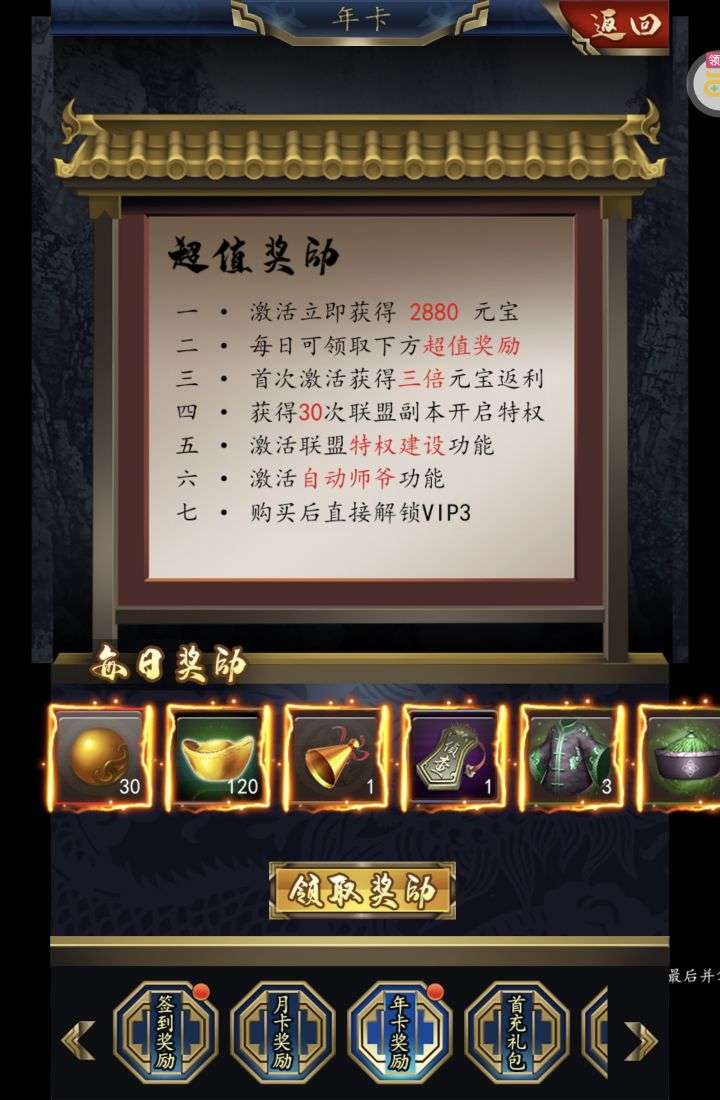The height and width of the screenshot is (1100, 720).
Task: Tap the 返回 button to go back
Action: tap(625, 24)
